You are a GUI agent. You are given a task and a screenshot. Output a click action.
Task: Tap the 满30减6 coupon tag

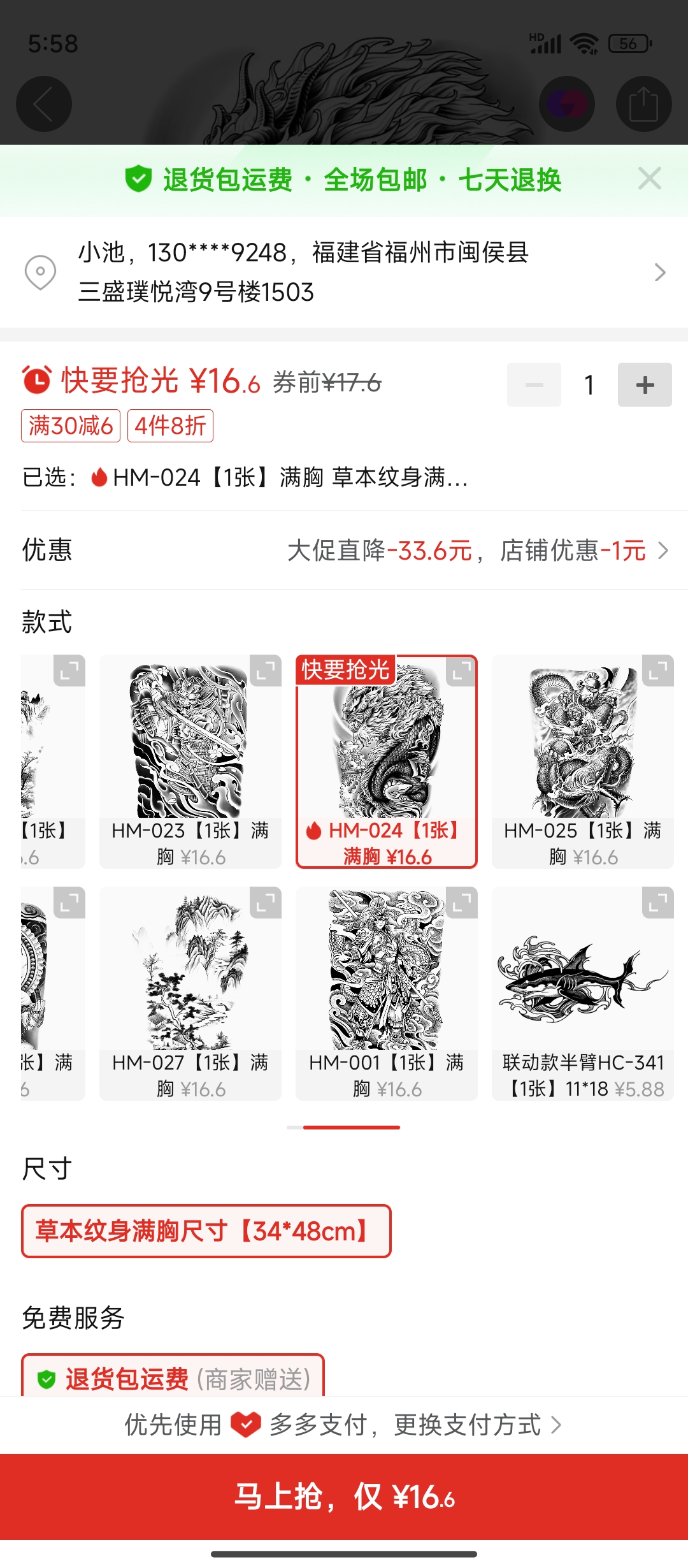(x=71, y=425)
